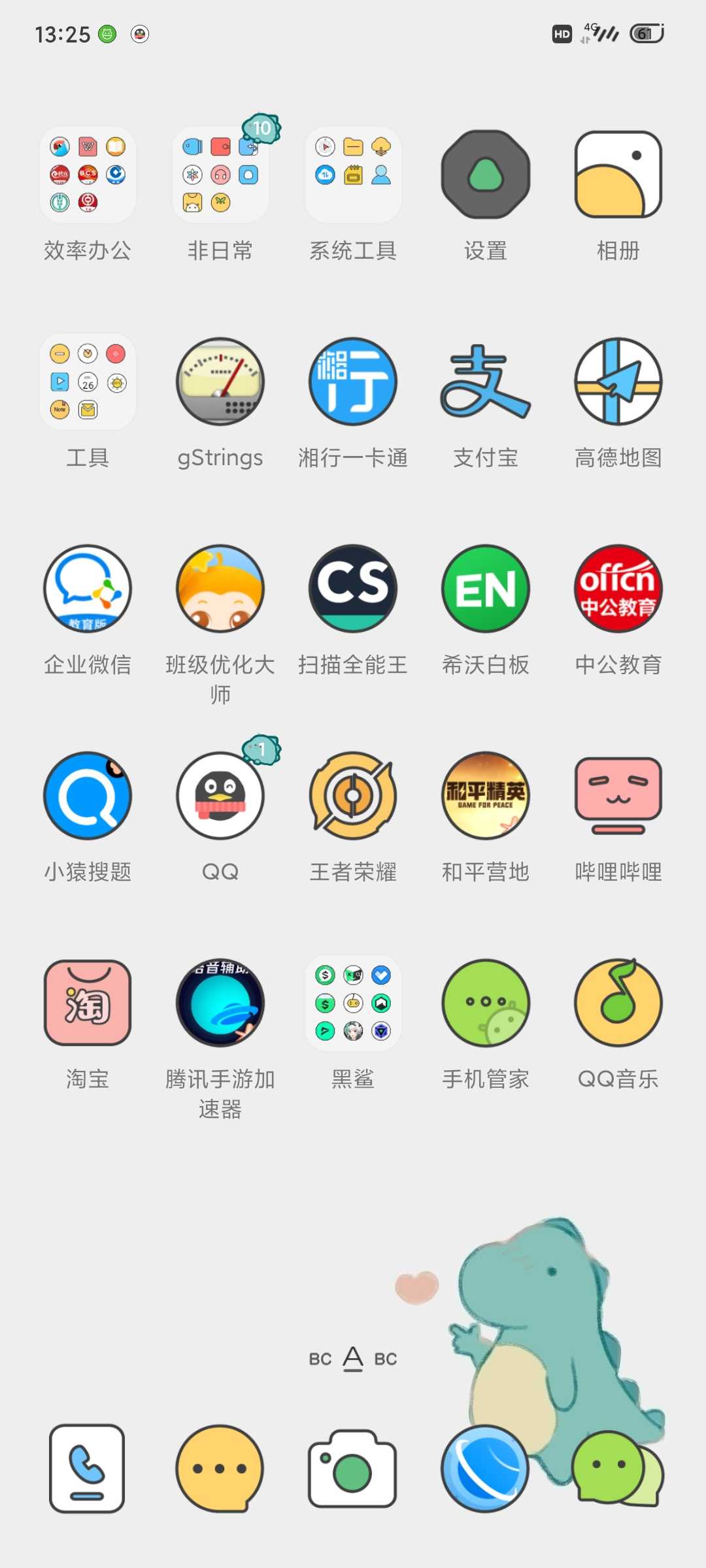The width and height of the screenshot is (706, 1568).
Task: Launch WeChat from the dock
Action: click(618, 1469)
